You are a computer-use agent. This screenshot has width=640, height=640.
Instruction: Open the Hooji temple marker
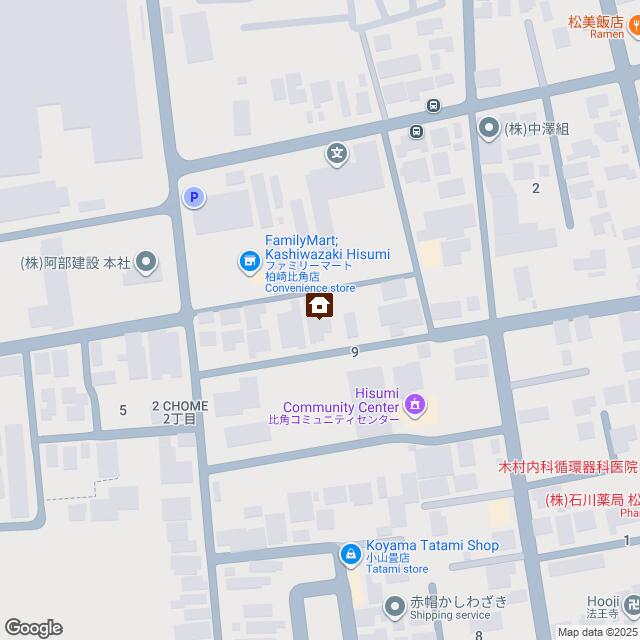pos(631,604)
